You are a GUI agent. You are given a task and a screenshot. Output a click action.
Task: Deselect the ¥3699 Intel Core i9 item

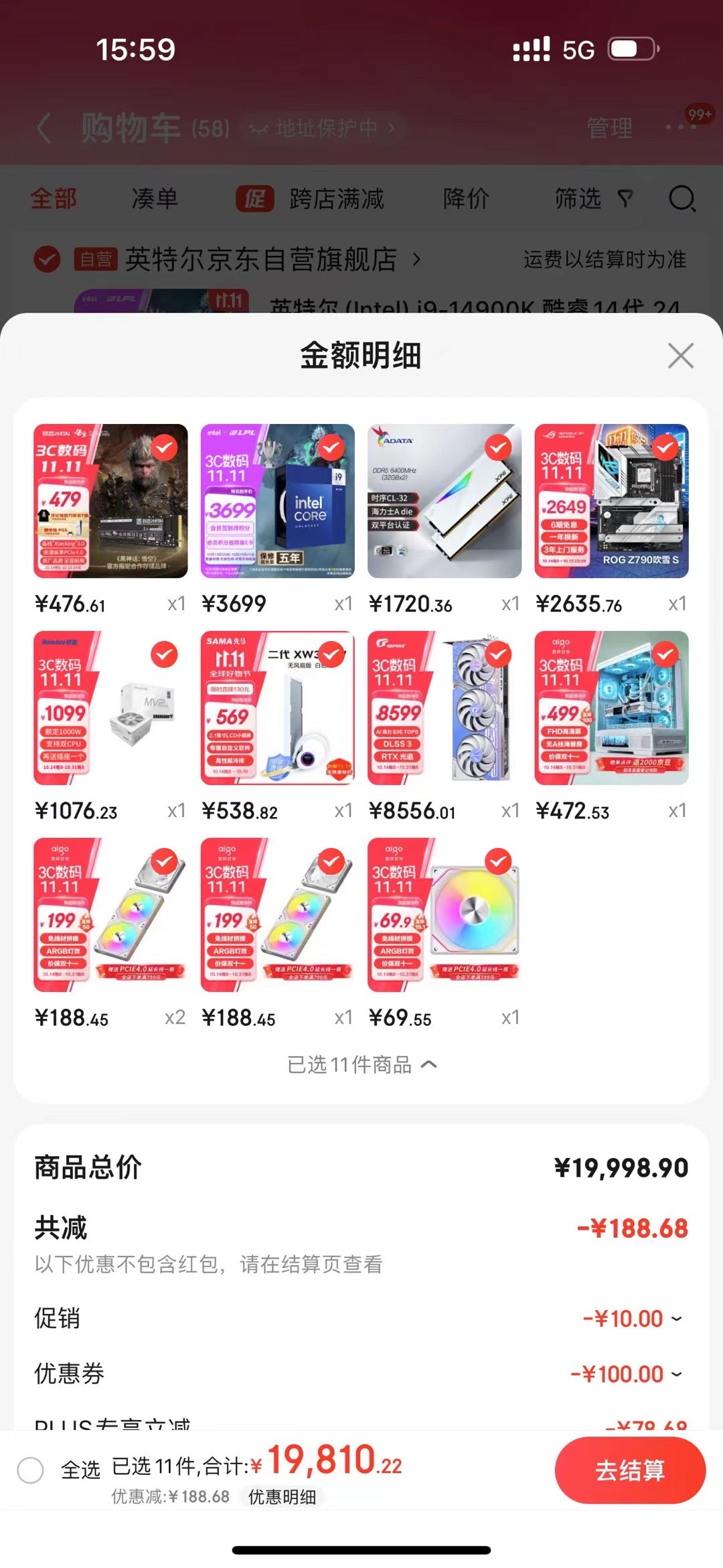tap(331, 447)
